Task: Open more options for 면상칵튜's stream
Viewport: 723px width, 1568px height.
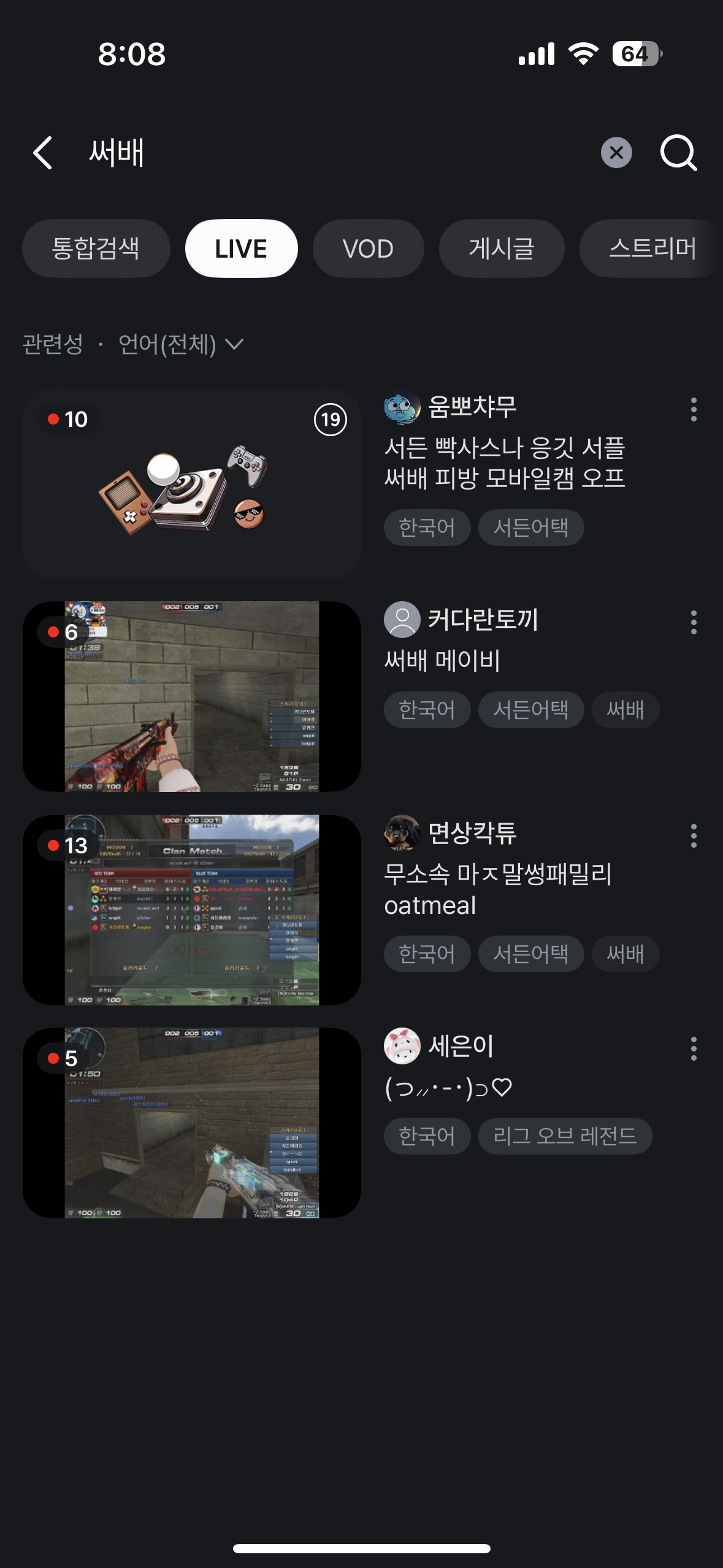Action: [694, 836]
